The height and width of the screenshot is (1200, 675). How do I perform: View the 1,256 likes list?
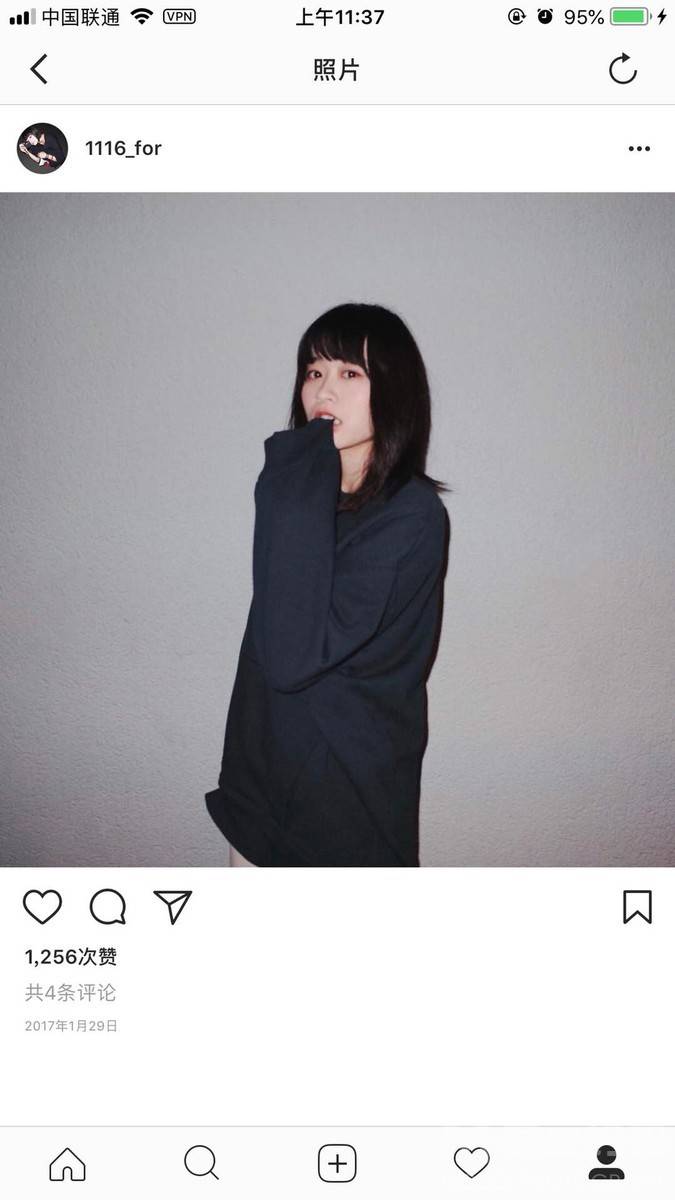click(71, 957)
